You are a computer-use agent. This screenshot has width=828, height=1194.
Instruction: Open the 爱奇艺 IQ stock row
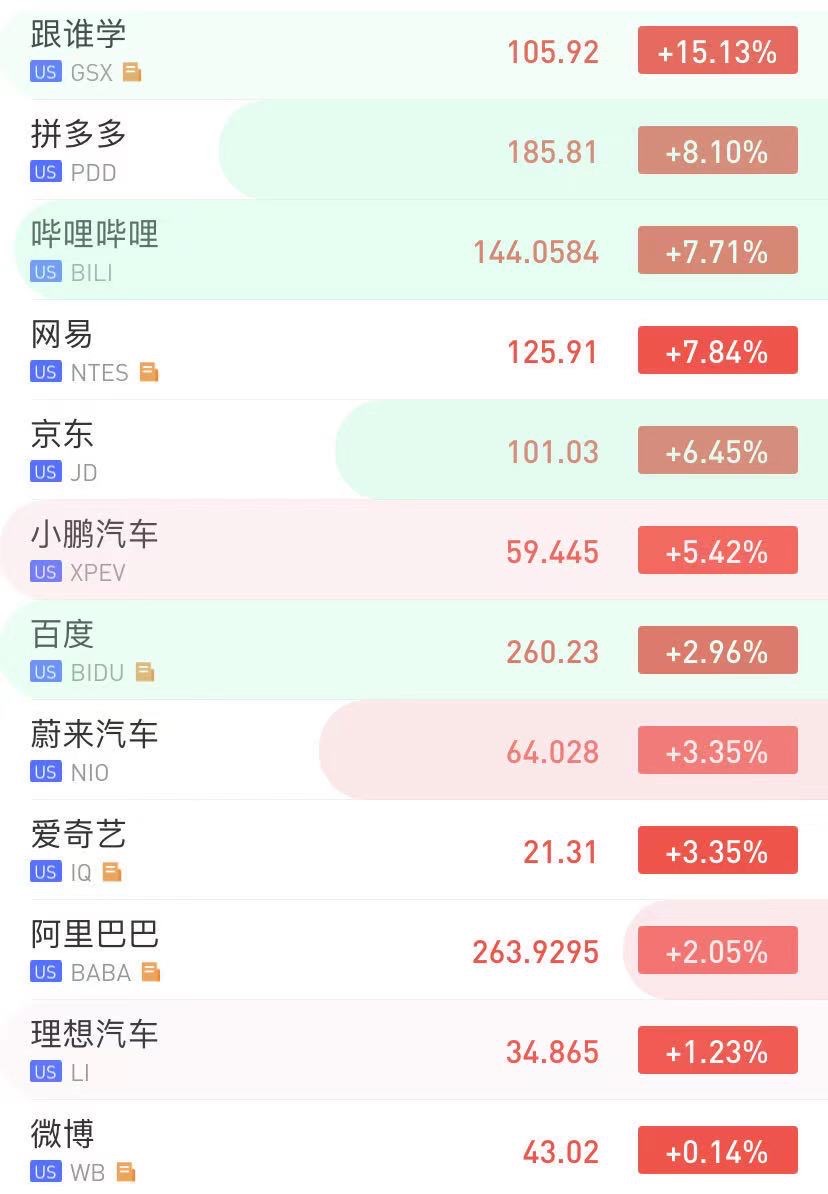(x=300, y=851)
